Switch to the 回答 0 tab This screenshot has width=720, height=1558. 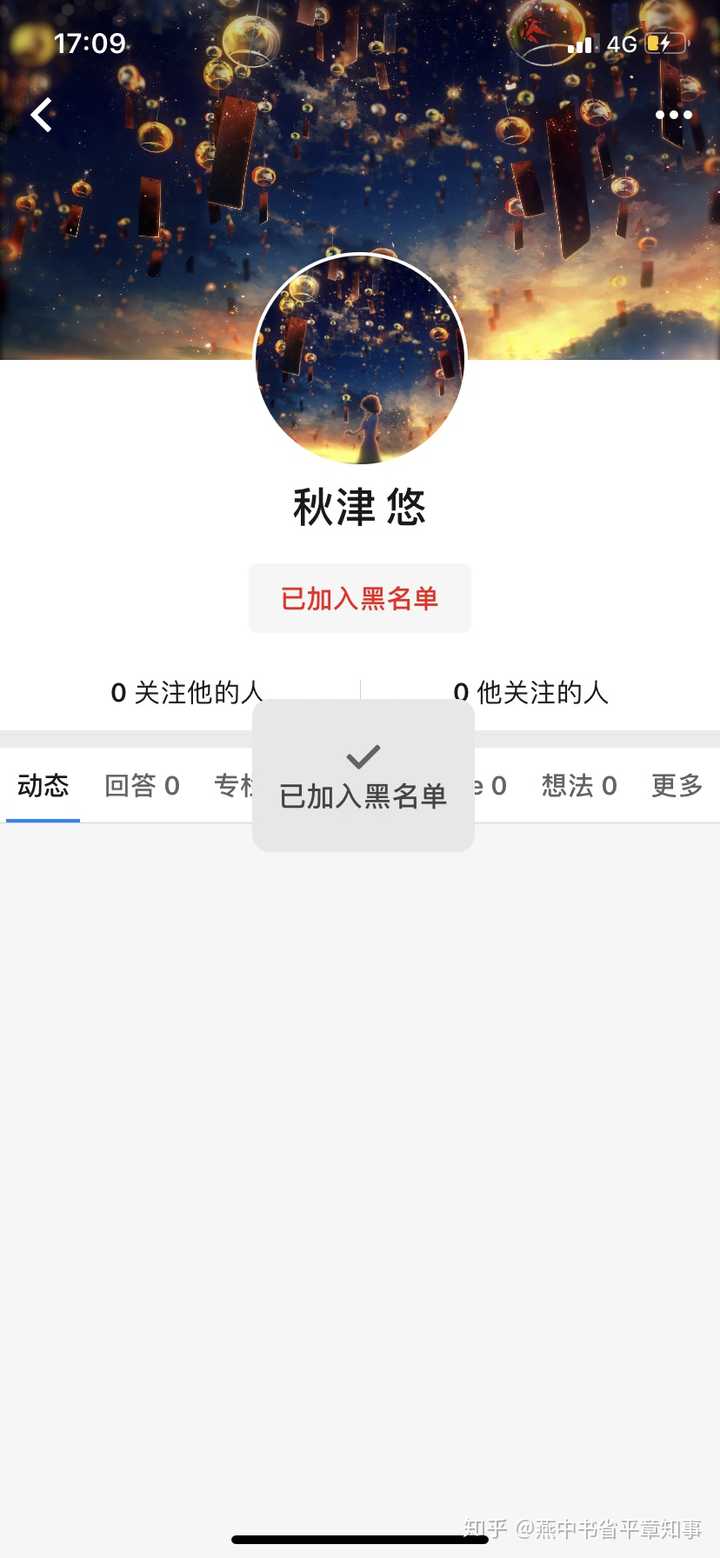(x=140, y=786)
